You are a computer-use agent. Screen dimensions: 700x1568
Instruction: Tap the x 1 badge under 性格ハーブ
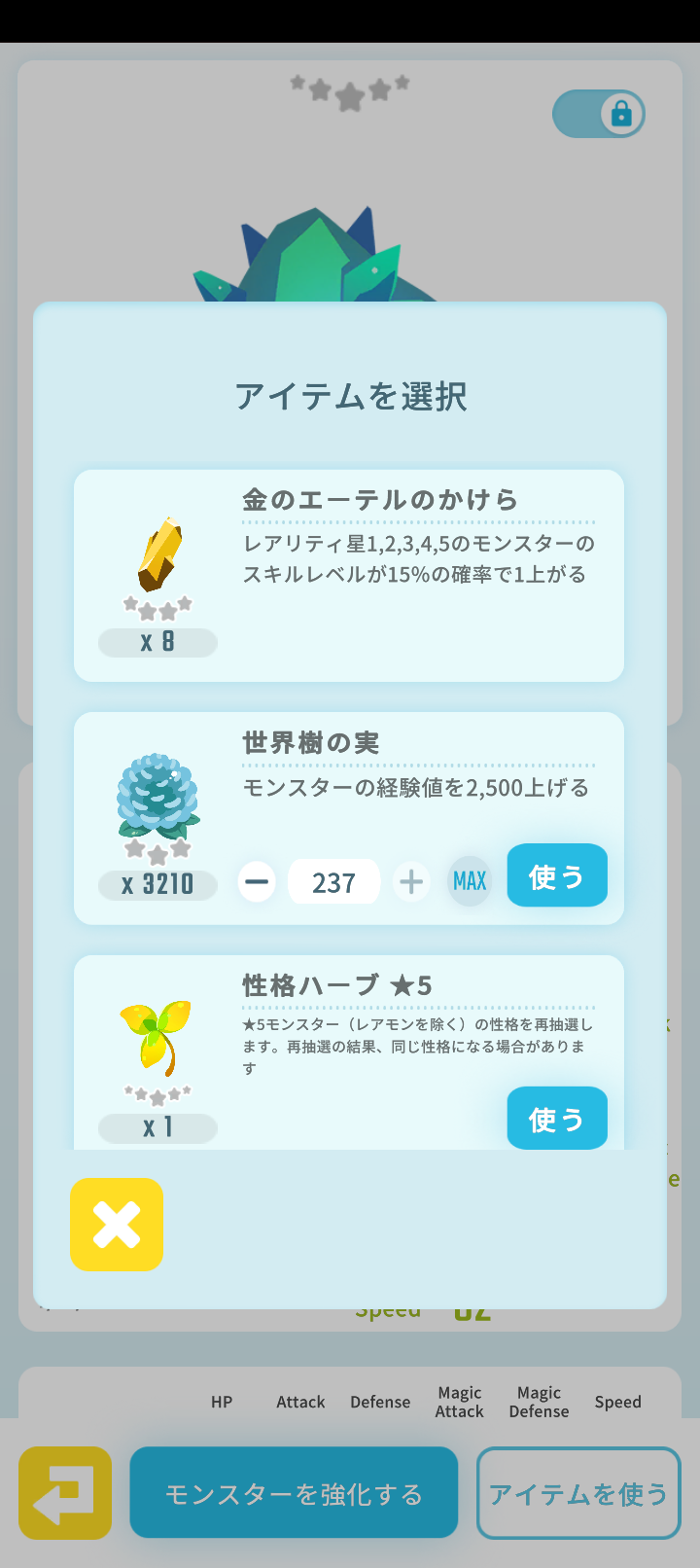click(157, 1128)
